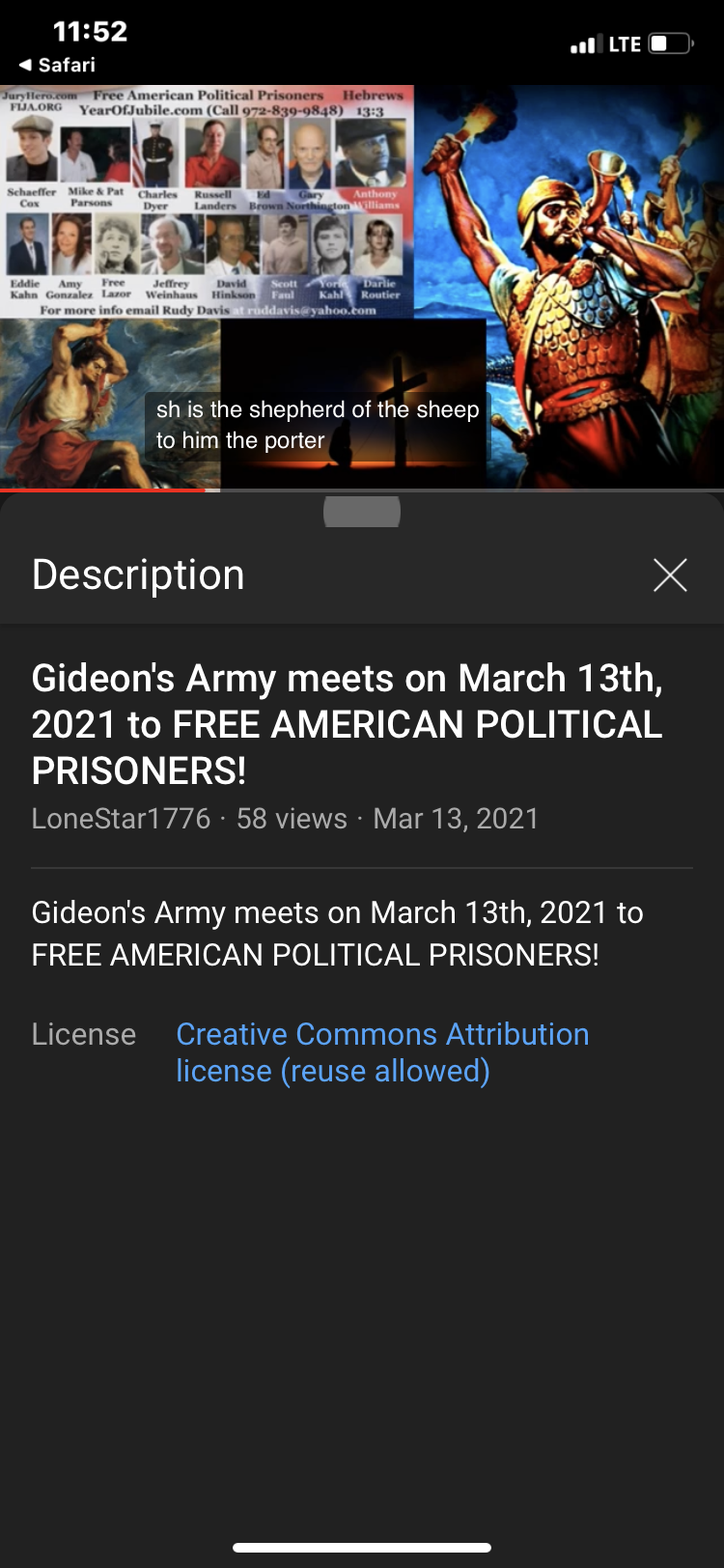The image size is (724, 1568).
Task: Tap the description panel's grab handle
Action: pyautogui.click(x=362, y=511)
